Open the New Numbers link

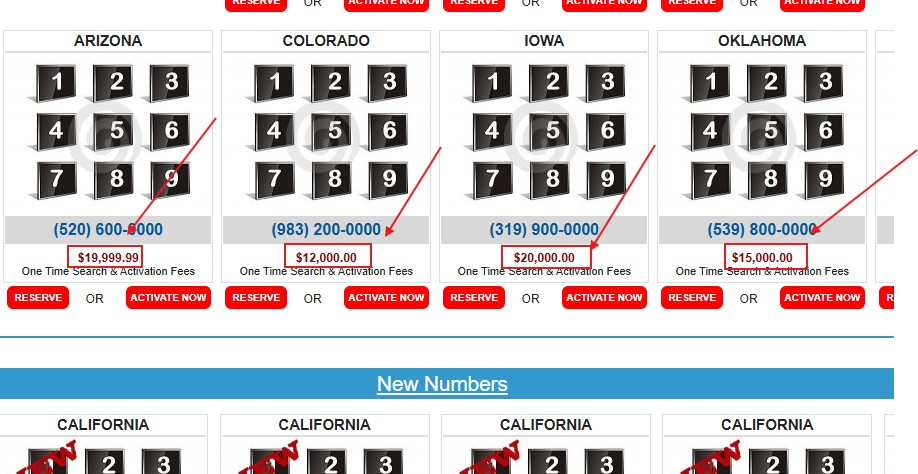(442, 384)
